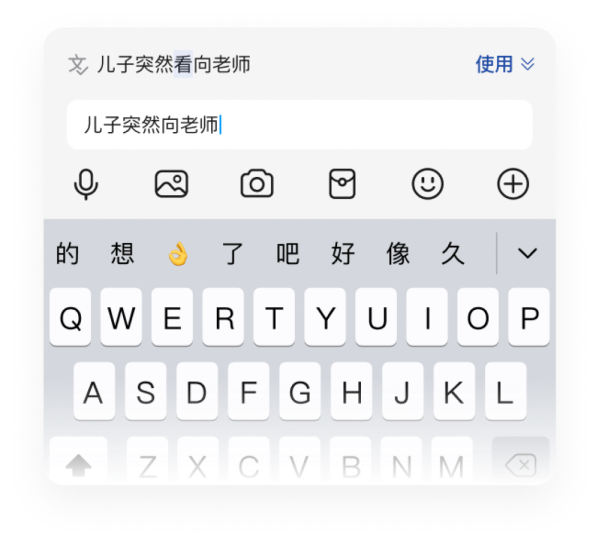Focus the message text field
The image size is (600, 545).
pyautogui.click(x=300, y=125)
